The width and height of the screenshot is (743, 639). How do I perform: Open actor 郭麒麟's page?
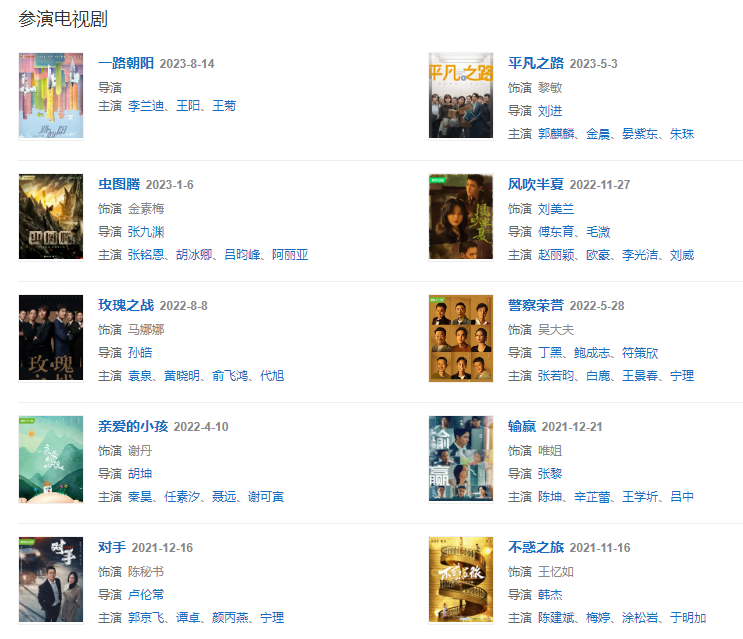556,134
